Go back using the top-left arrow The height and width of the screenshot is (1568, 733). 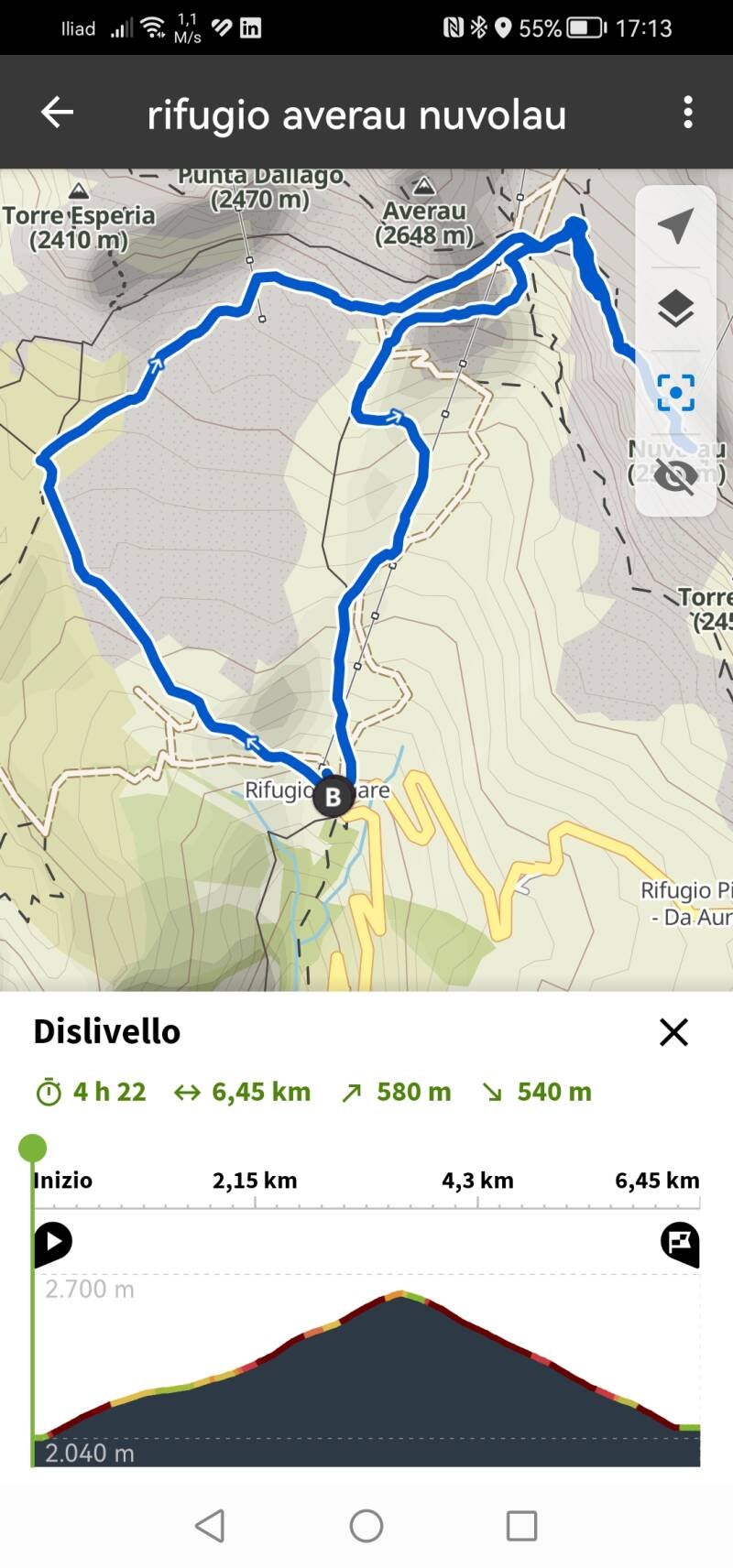click(x=57, y=113)
